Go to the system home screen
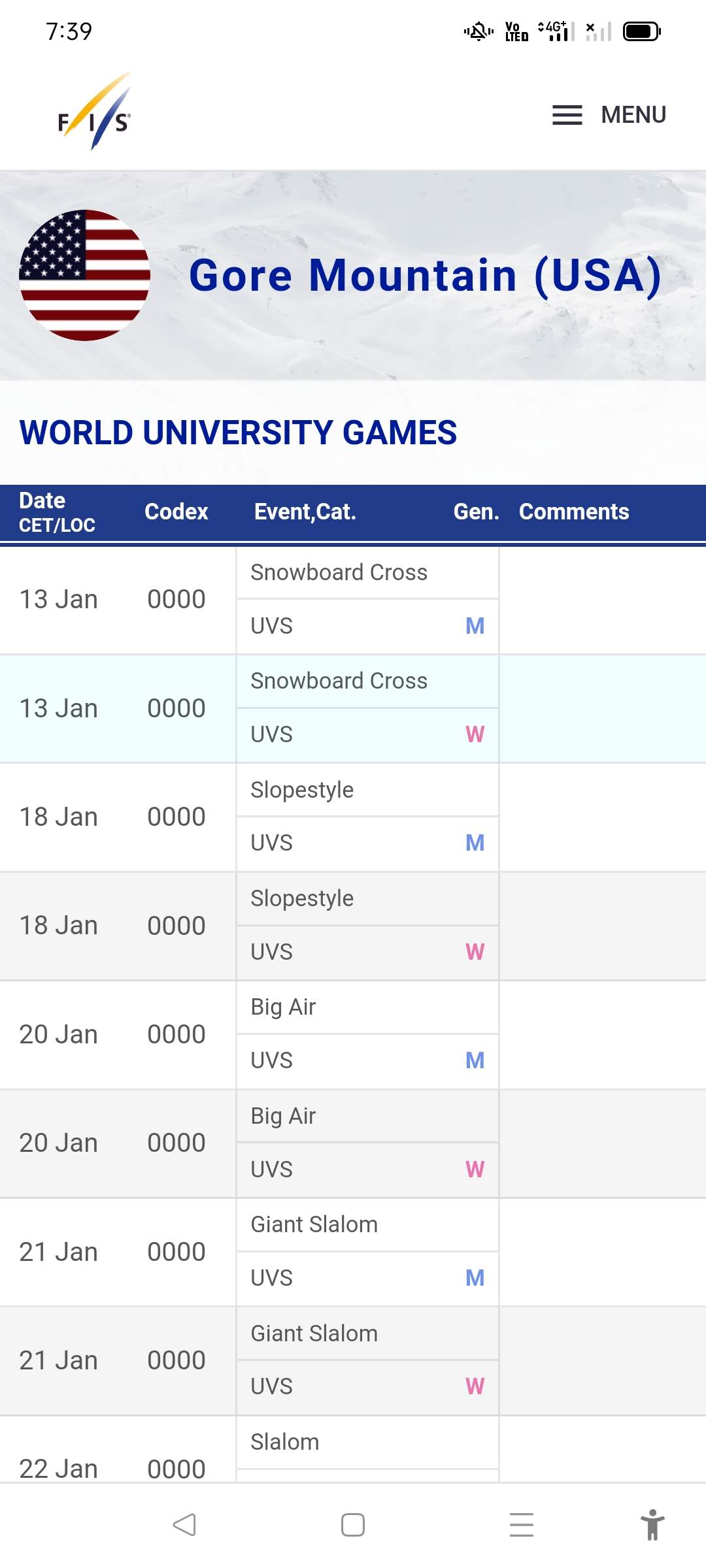This screenshot has width=706, height=1568. tap(353, 1525)
